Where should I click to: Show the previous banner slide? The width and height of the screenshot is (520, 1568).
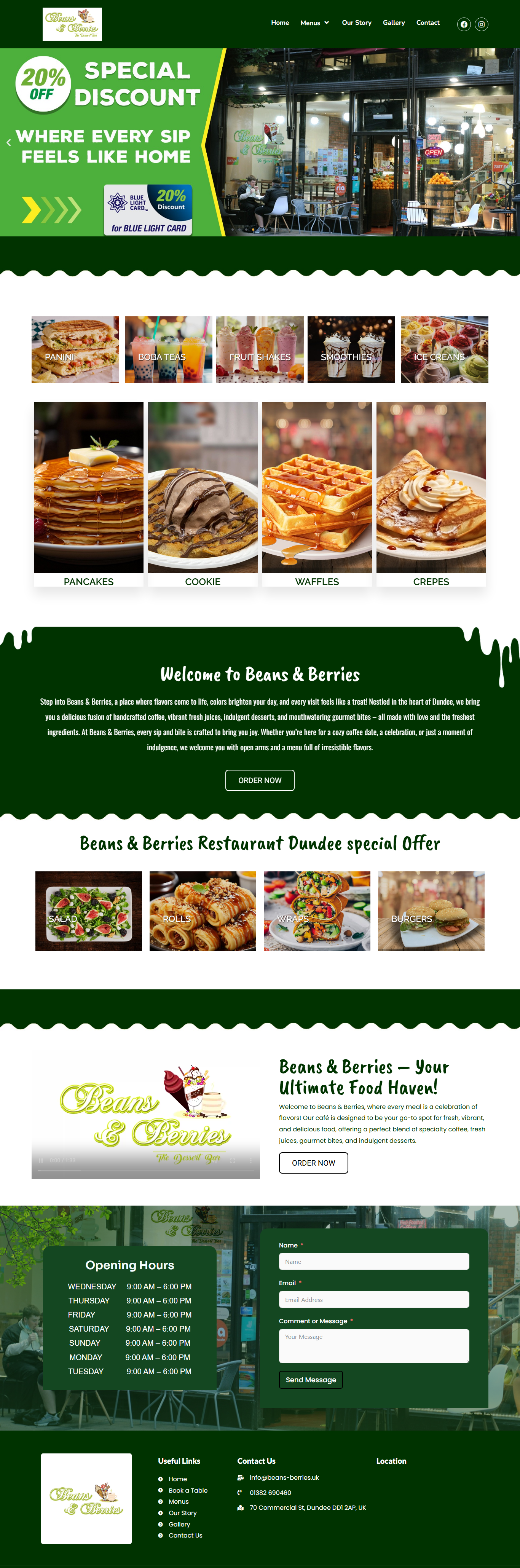(8, 142)
